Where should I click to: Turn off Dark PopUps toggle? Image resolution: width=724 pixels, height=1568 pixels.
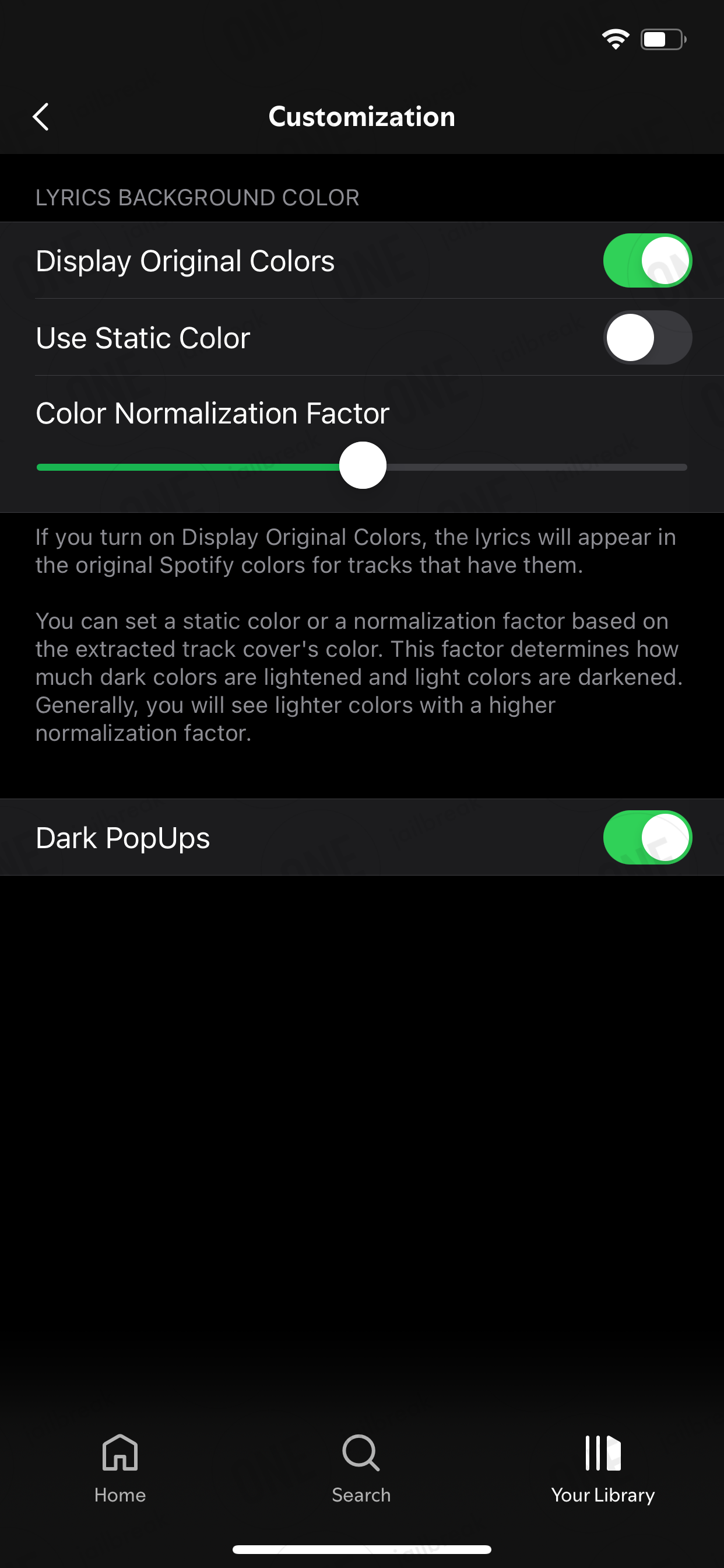(647, 837)
